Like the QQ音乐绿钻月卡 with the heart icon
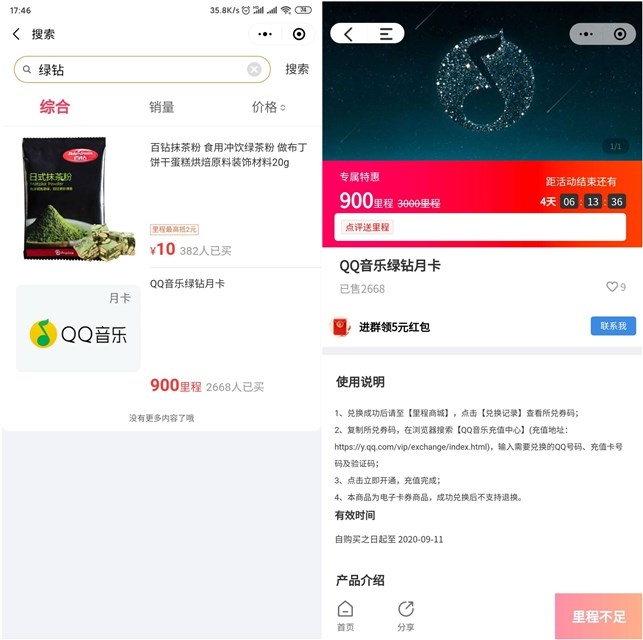The width and height of the screenshot is (643, 640). tap(612, 287)
